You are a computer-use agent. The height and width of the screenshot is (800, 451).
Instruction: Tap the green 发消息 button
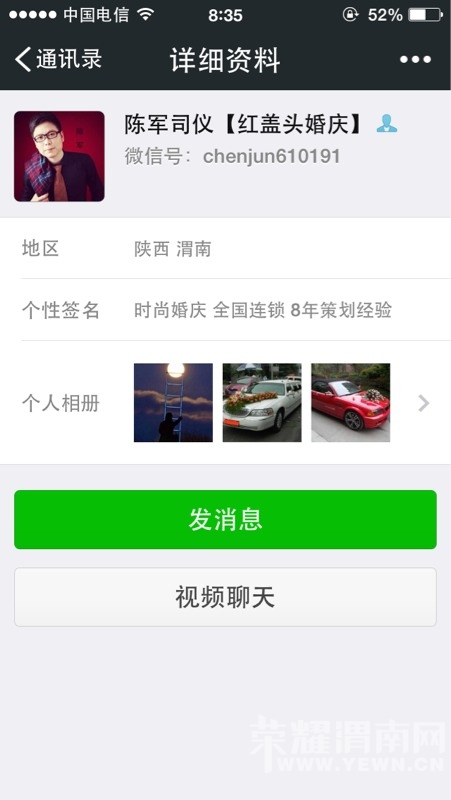(226, 519)
